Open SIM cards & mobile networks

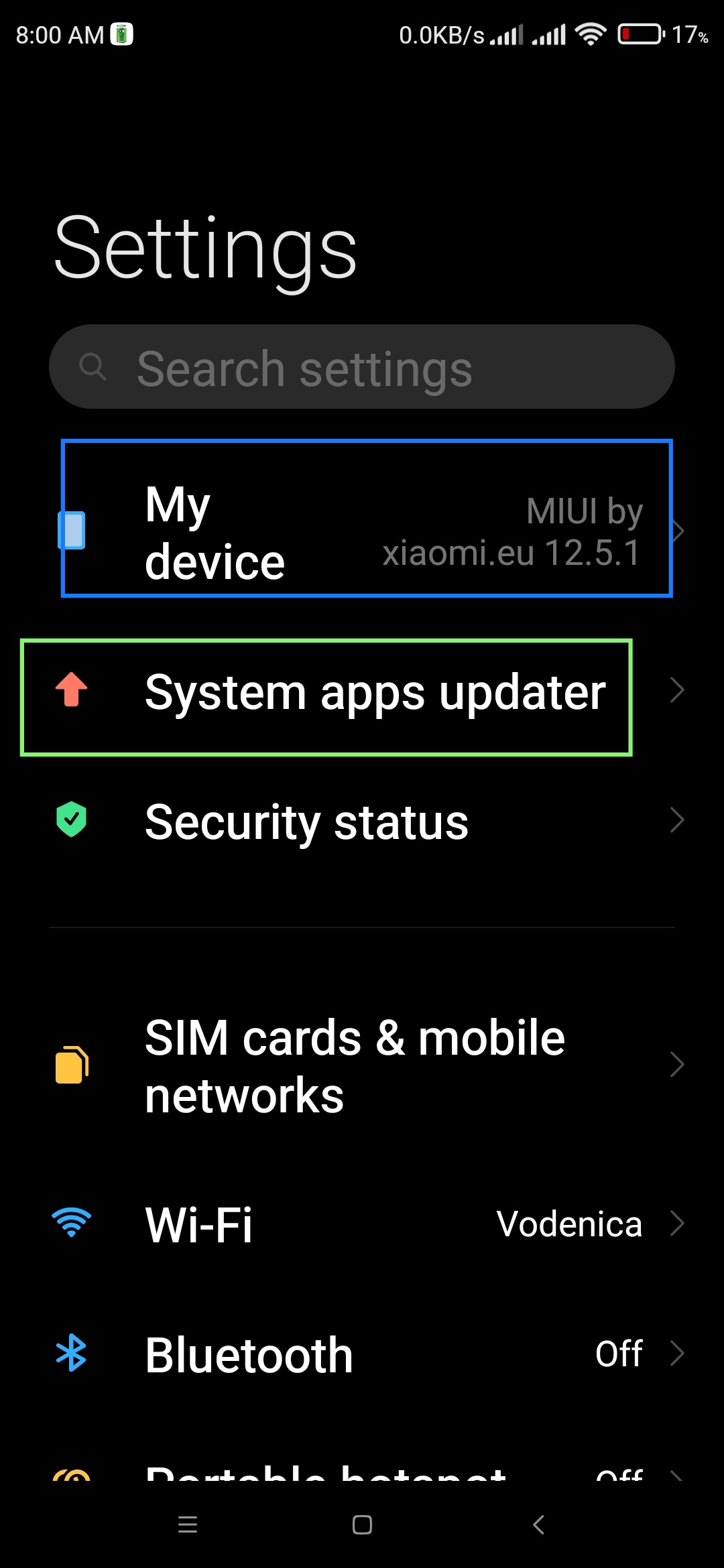[x=362, y=1065]
